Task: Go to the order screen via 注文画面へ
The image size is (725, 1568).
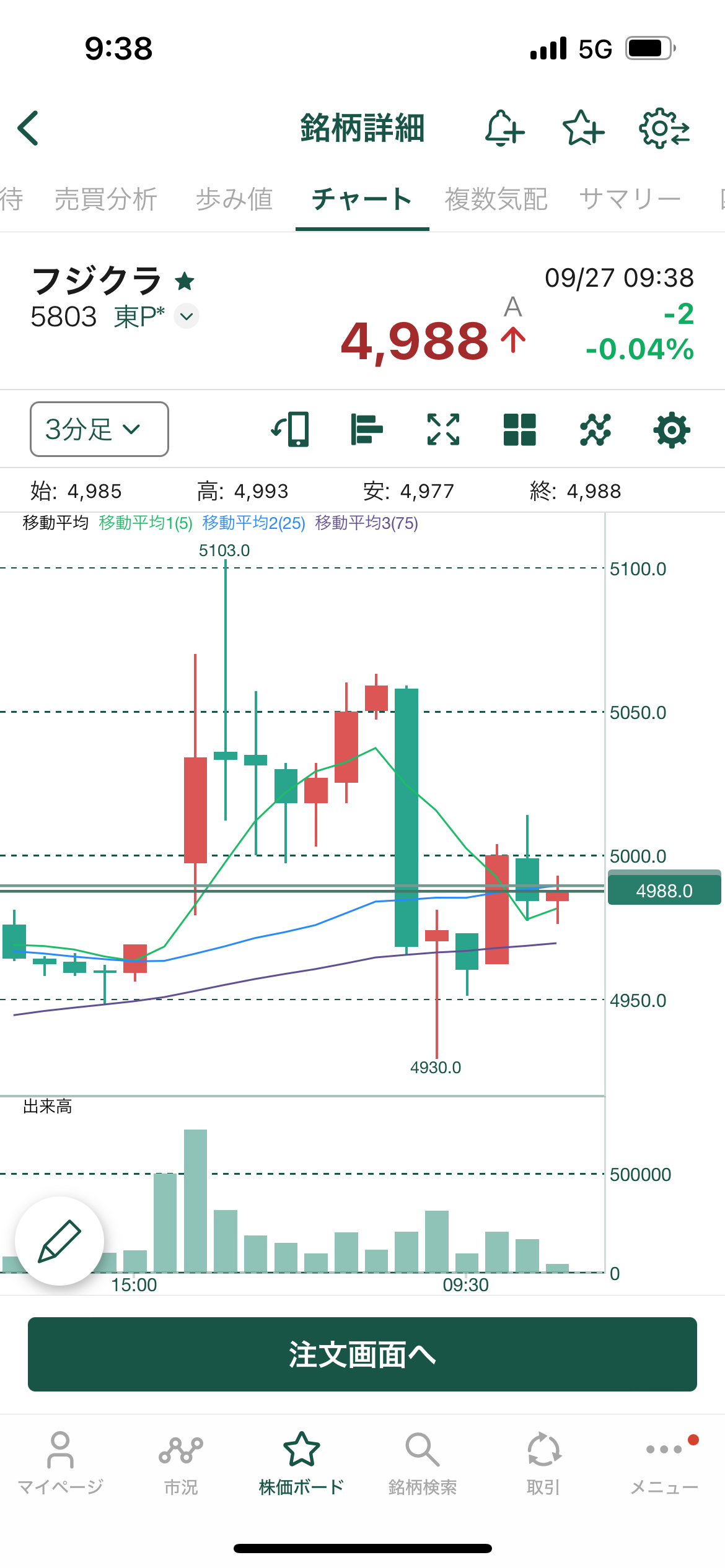Action: (362, 1354)
